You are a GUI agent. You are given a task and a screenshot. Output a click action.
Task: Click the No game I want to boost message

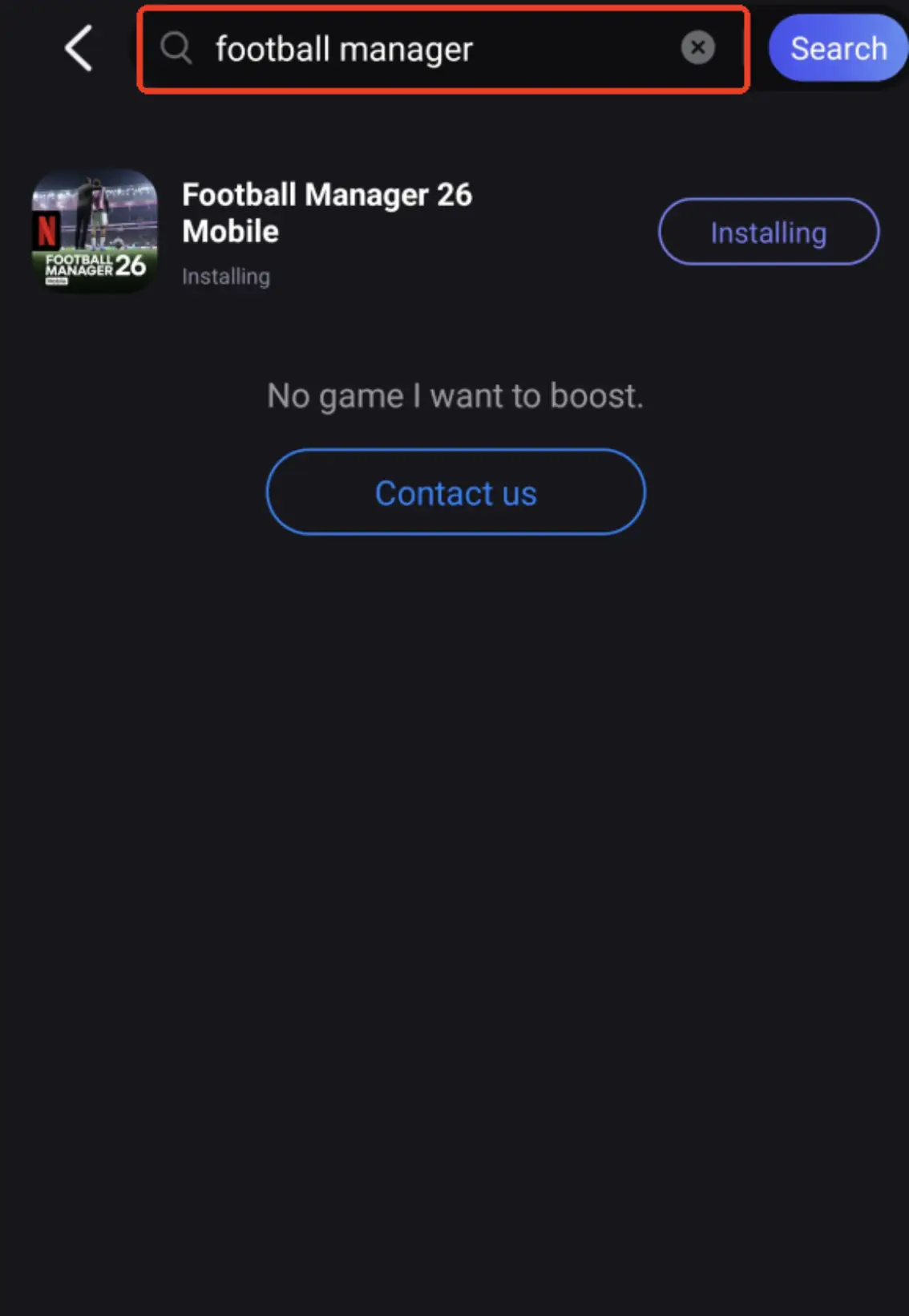455,395
